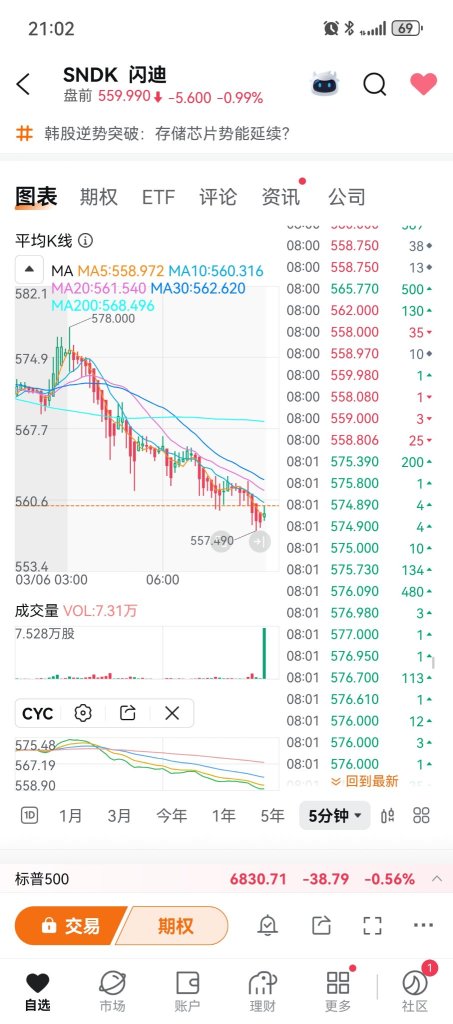Switch to the 期权 tab

pos(99,197)
